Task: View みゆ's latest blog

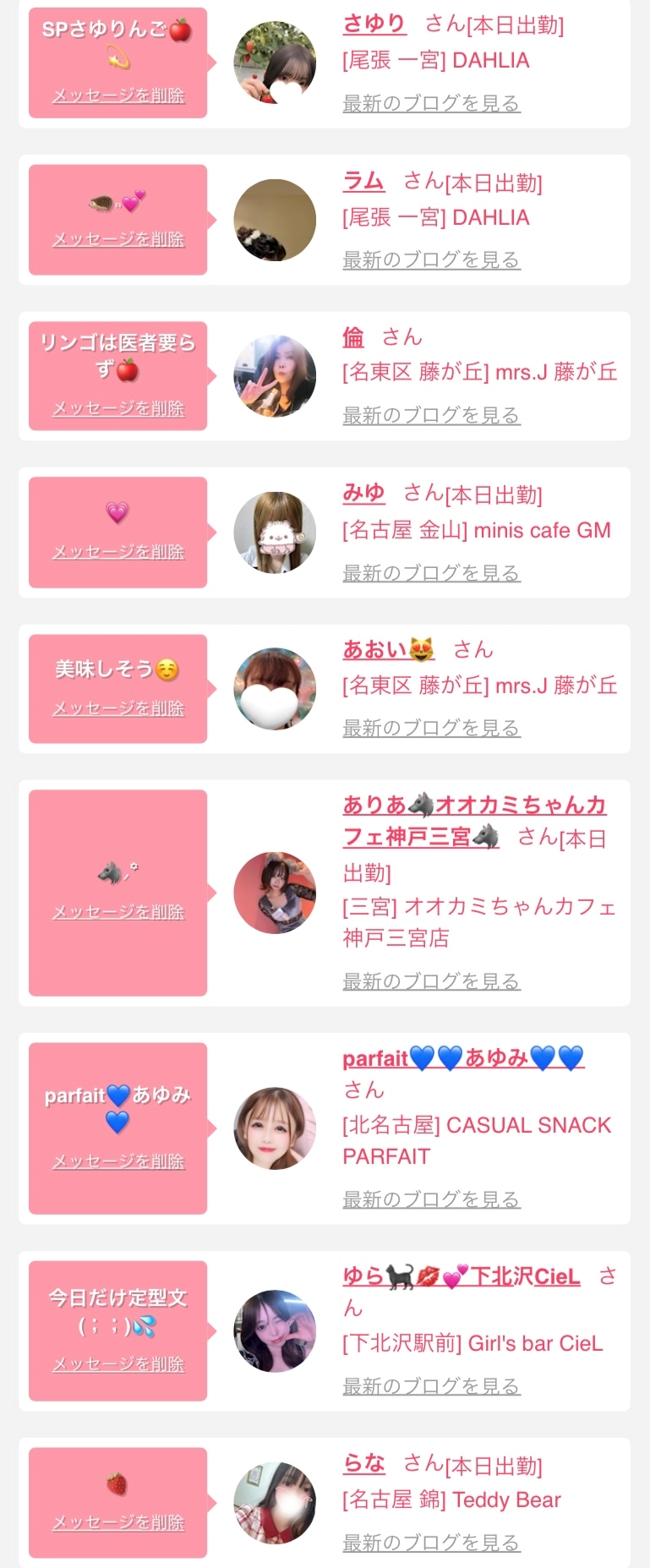Action: point(431,573)
